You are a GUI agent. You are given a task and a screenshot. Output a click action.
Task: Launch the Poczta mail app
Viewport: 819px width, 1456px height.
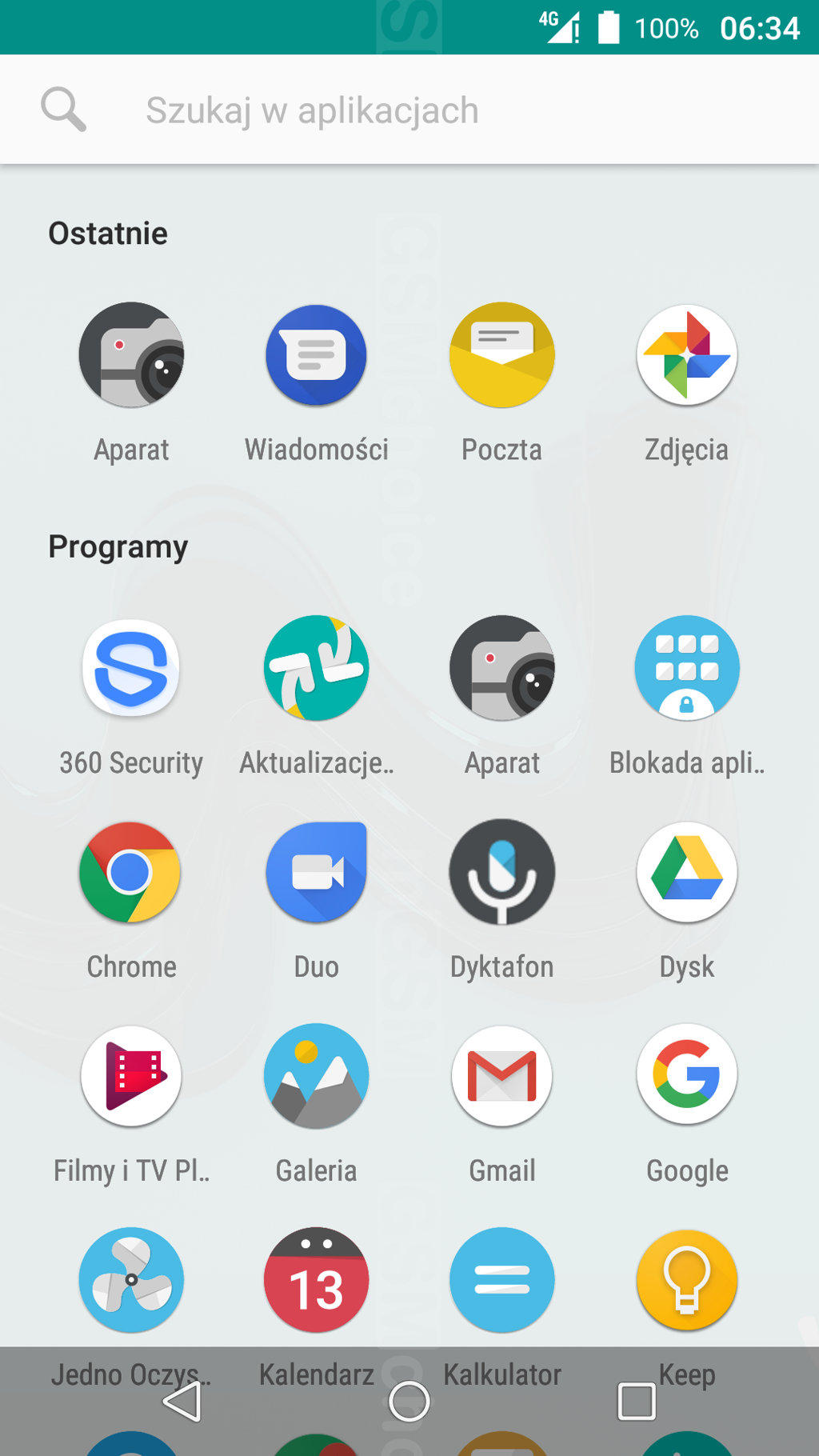click(501, 356)
